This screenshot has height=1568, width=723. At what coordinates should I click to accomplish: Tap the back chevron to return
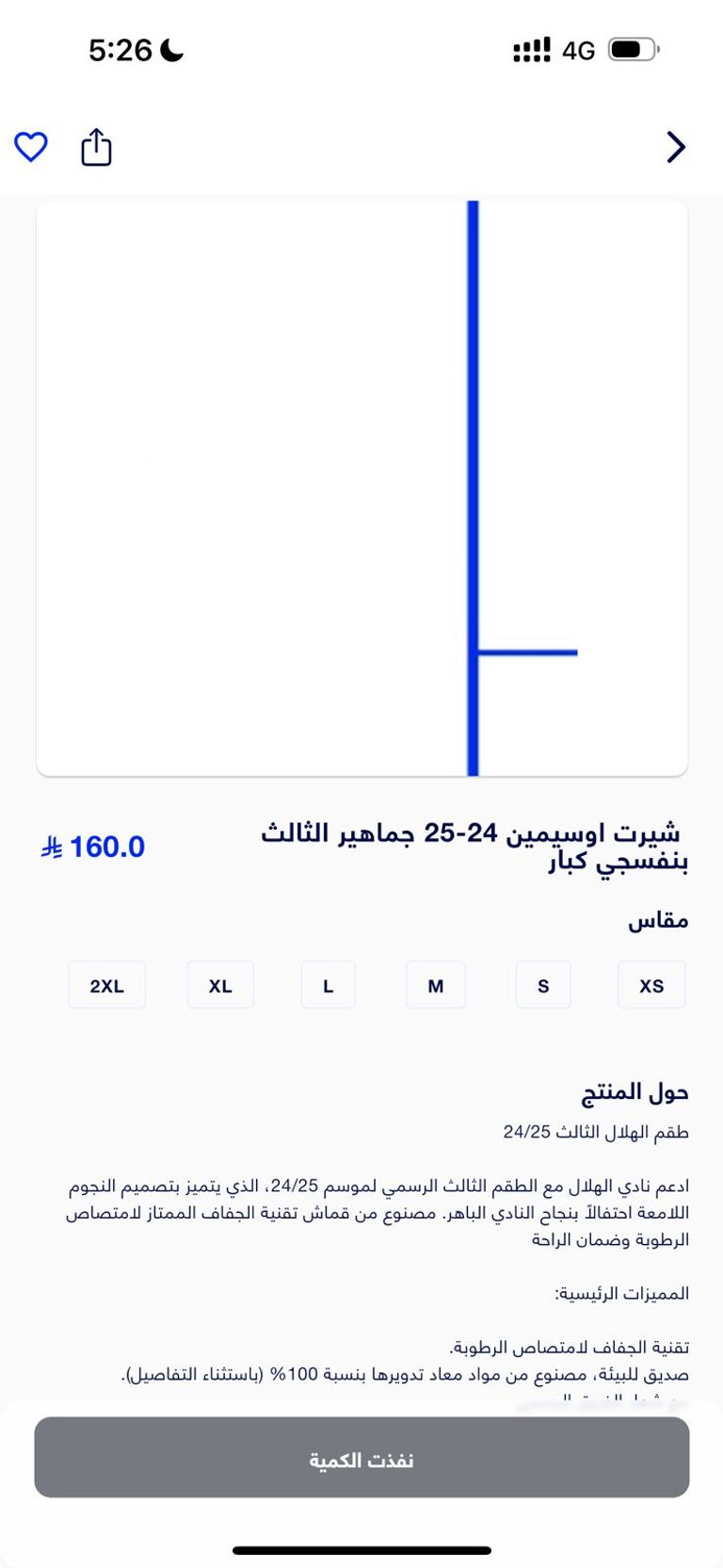coord(676,147)
